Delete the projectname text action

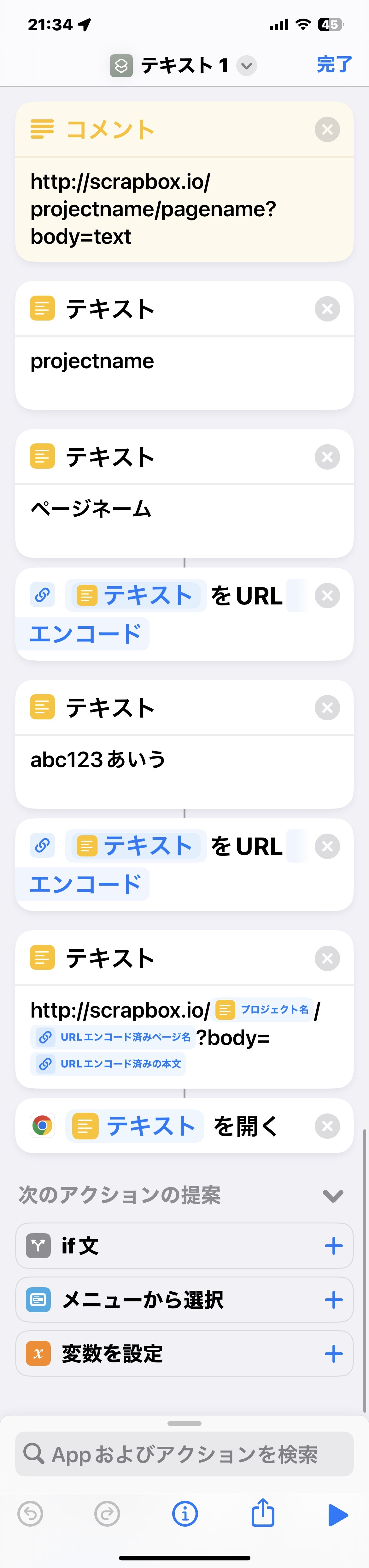pyautogui.click(x=327, y=309)
